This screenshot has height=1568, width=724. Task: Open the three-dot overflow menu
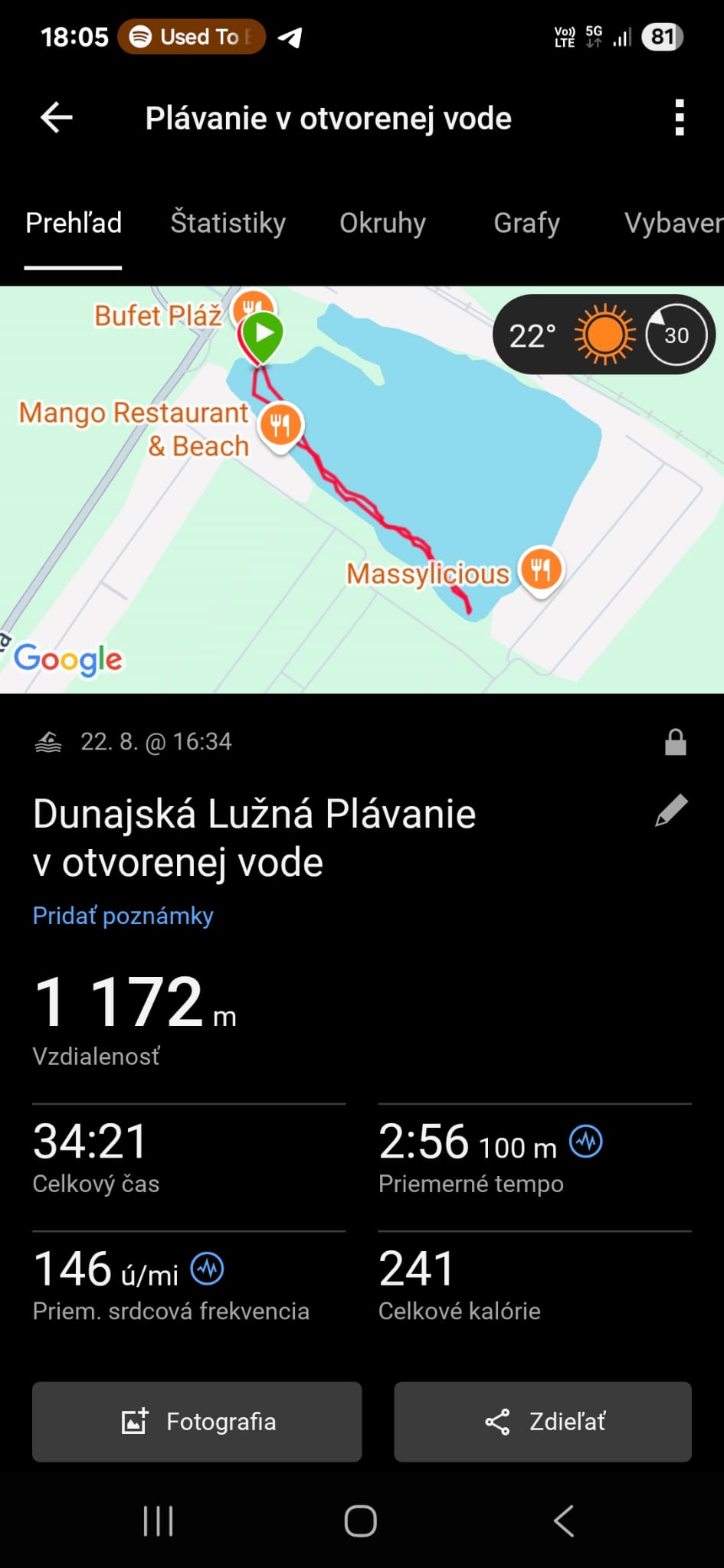click(679, 118)
